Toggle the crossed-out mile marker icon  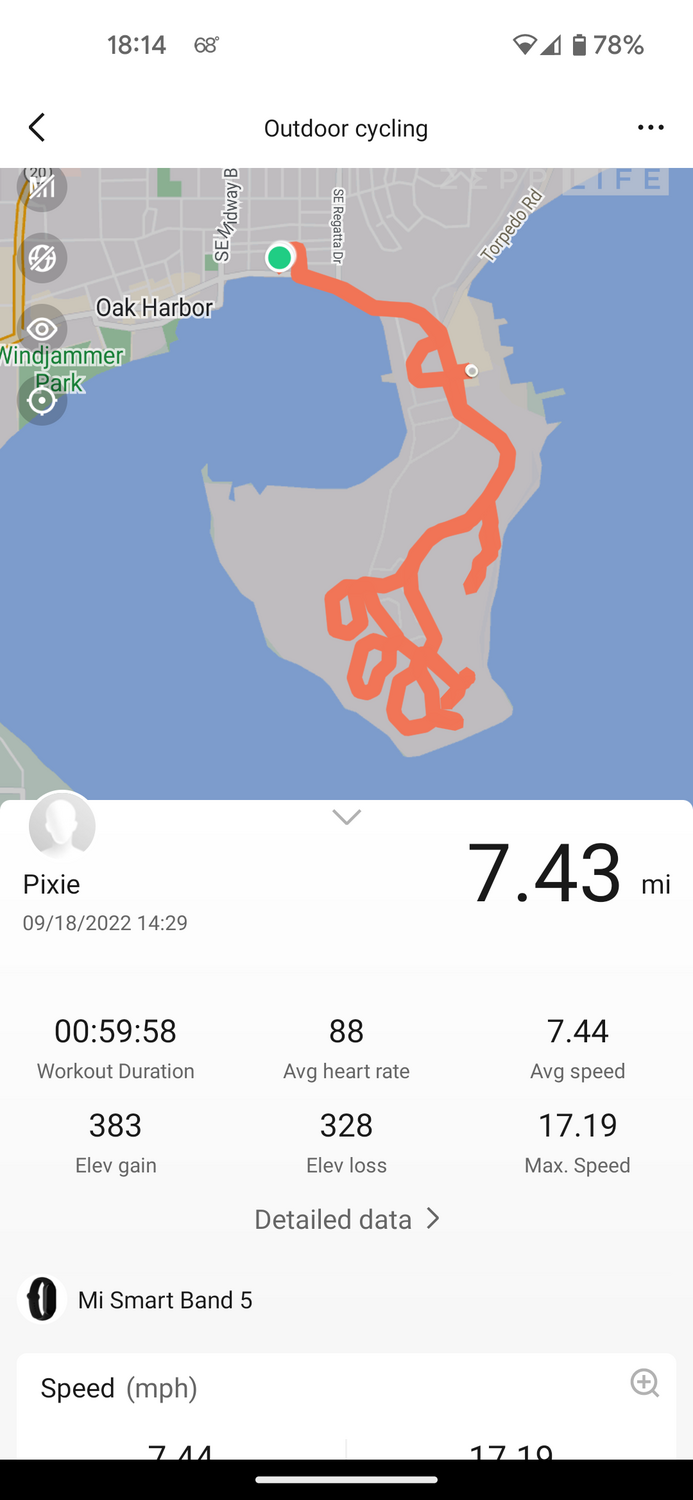click(x=42, y=188)
